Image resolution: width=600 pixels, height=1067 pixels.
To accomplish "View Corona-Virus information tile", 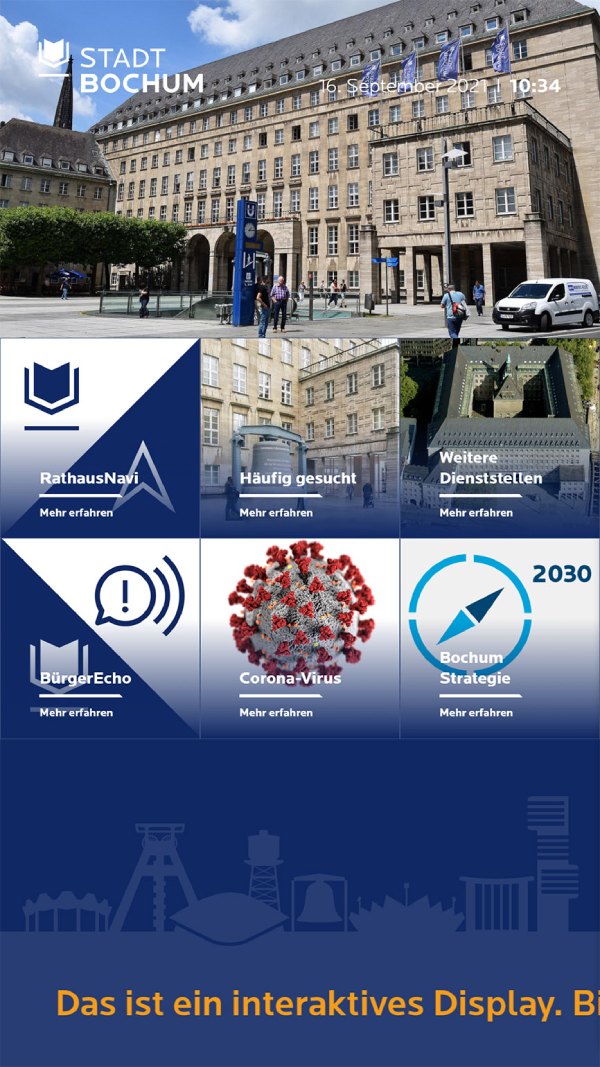I will pos(299,638).
